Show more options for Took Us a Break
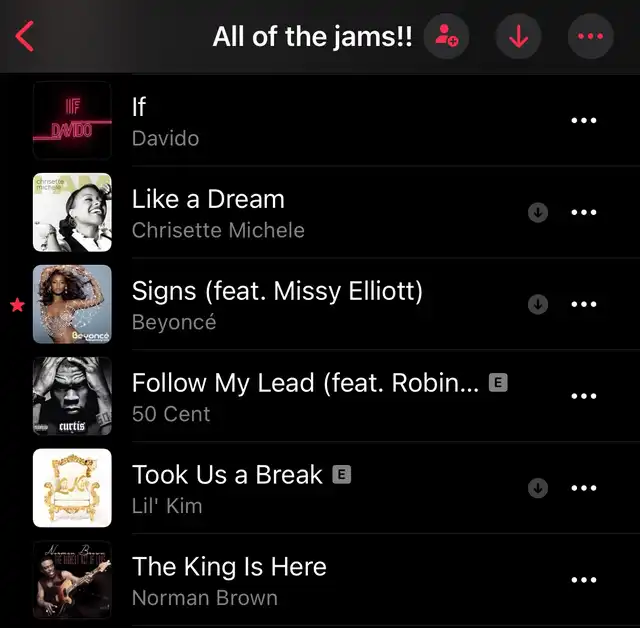The image size is (640, 628). tap(583, 489)
